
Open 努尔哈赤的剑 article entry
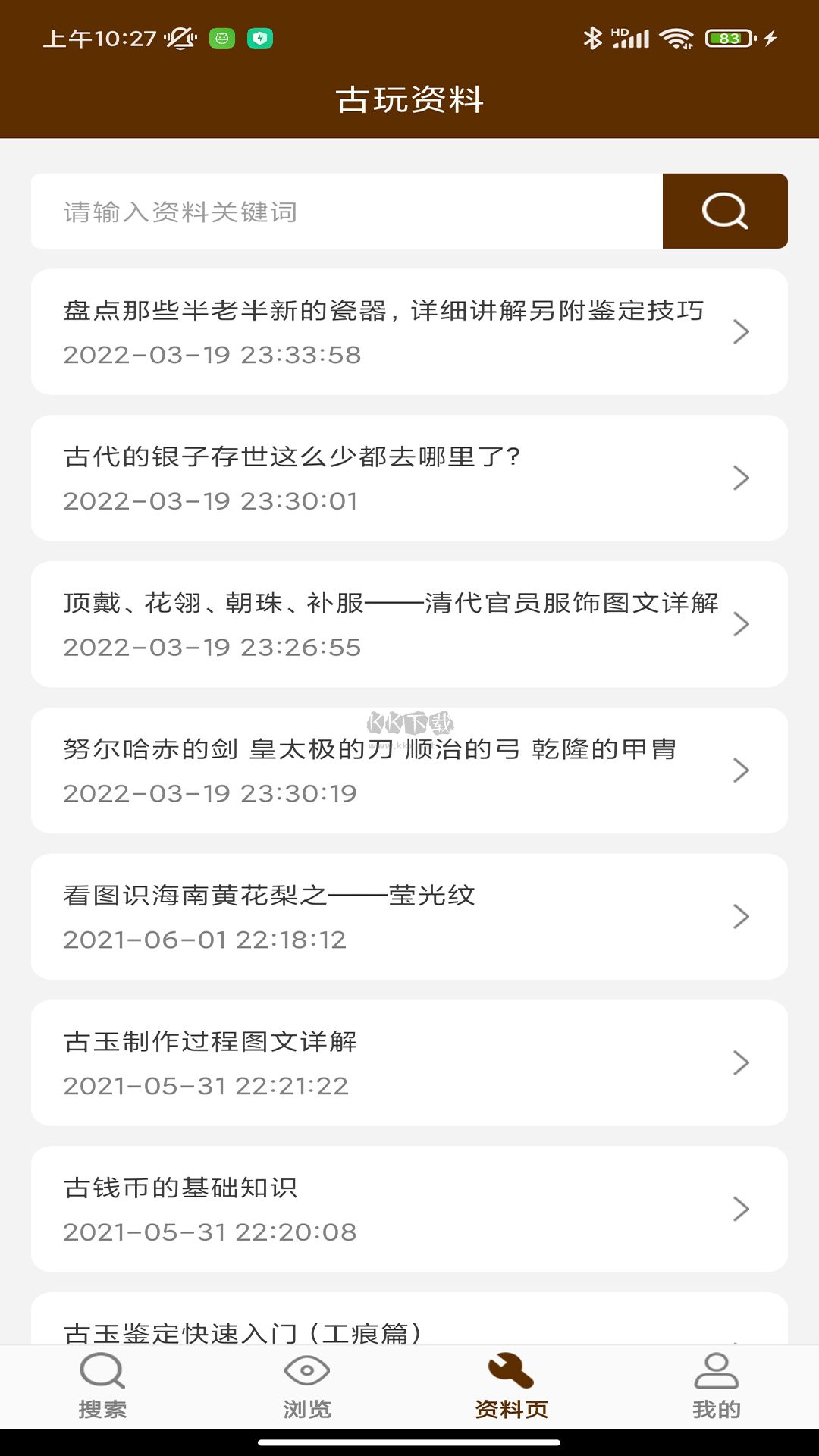coord(409,769)
